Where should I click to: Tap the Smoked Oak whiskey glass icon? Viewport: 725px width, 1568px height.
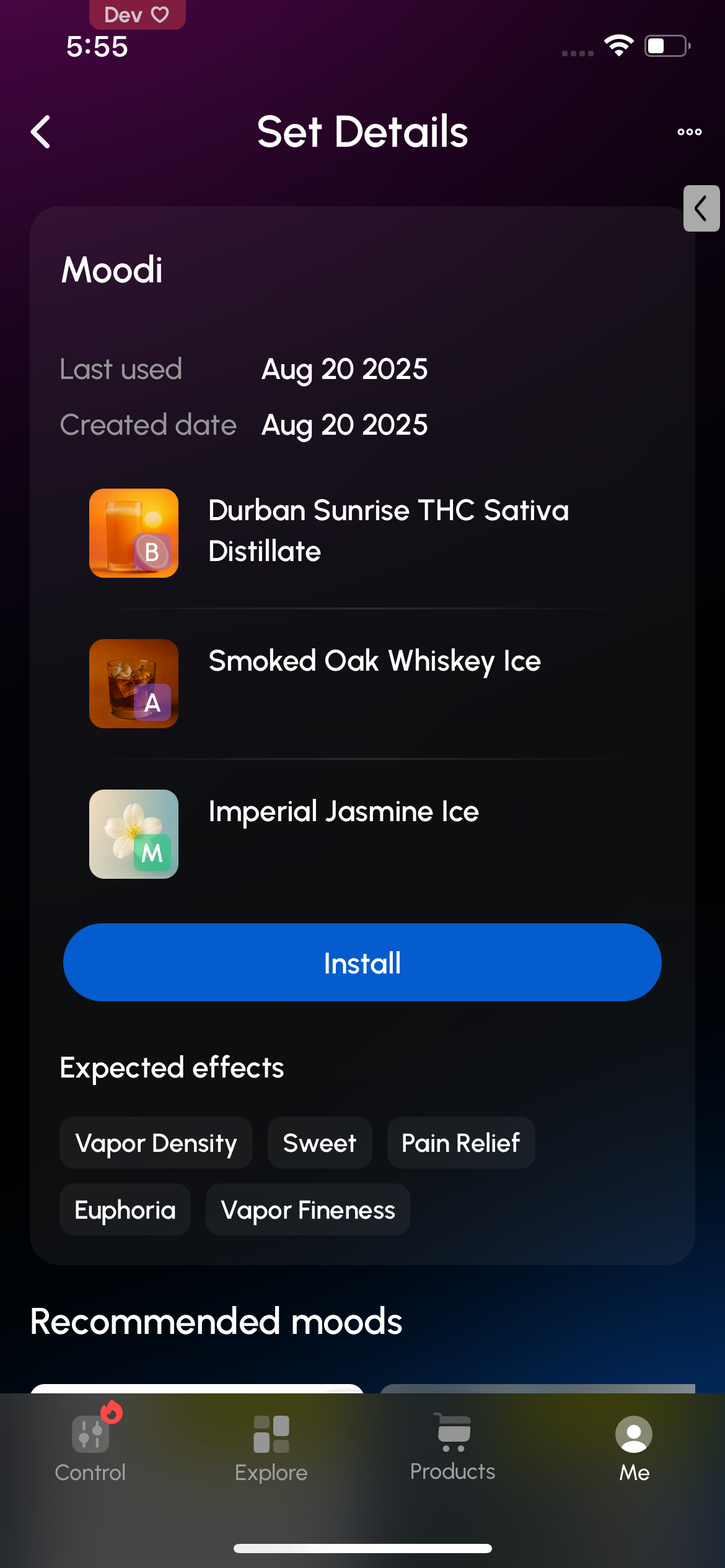point(133,683)
